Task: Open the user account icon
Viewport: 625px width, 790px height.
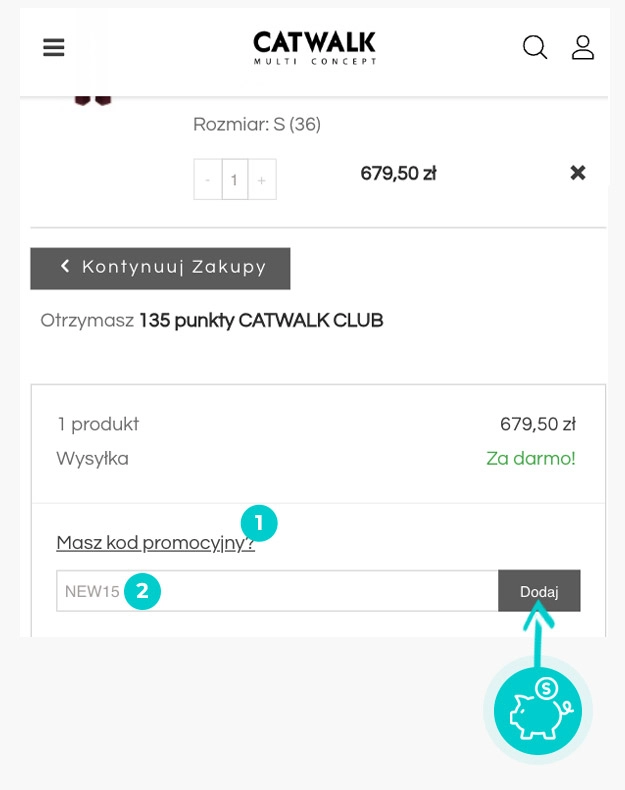Action: tap(583, 48)
